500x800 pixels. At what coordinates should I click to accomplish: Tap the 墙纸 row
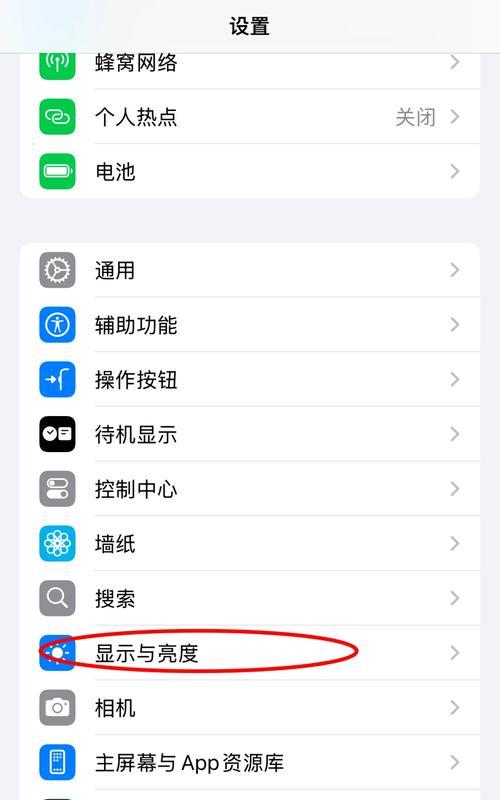click(x=249, y=543)
